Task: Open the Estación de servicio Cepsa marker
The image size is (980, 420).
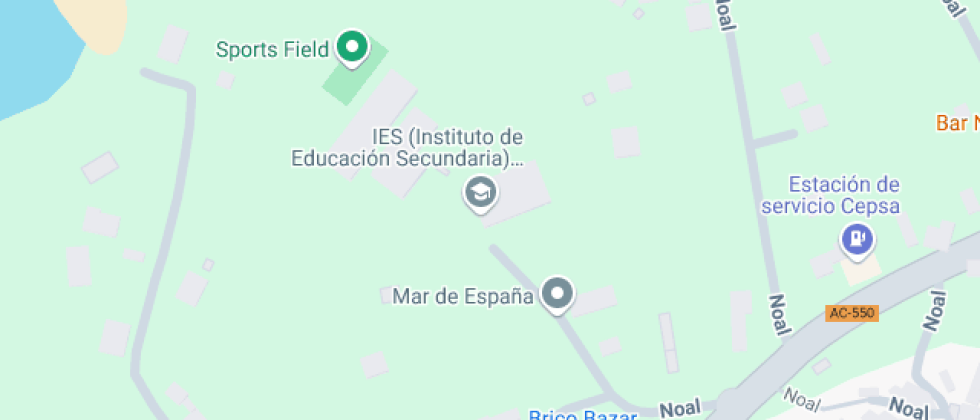Action: pyautogui.click(x=857, y=238)
